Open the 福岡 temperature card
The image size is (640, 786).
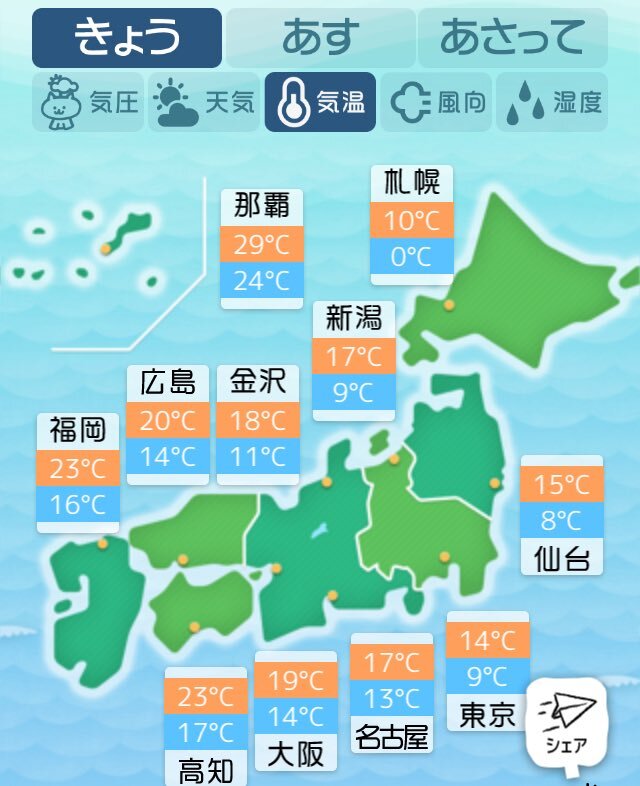(x=78, y=473)
